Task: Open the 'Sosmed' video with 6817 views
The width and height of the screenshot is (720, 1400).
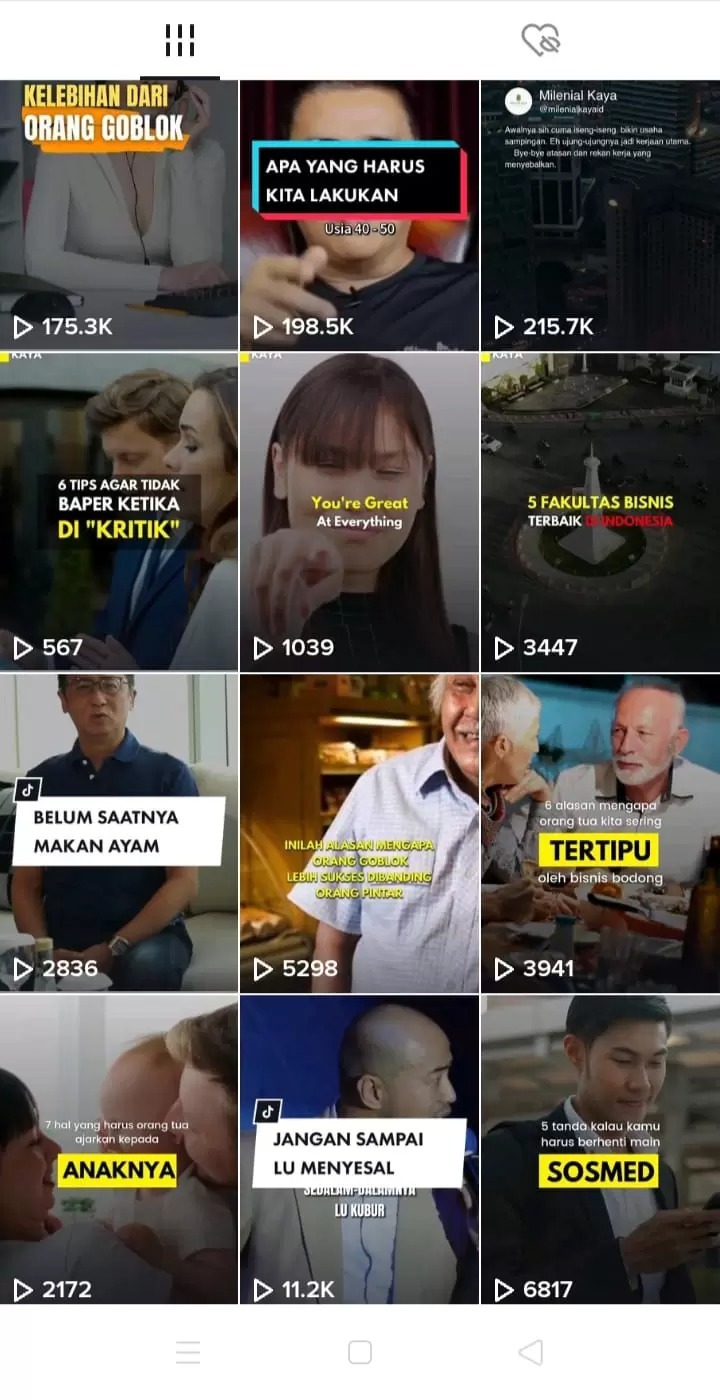Action: click(600, 1150)
